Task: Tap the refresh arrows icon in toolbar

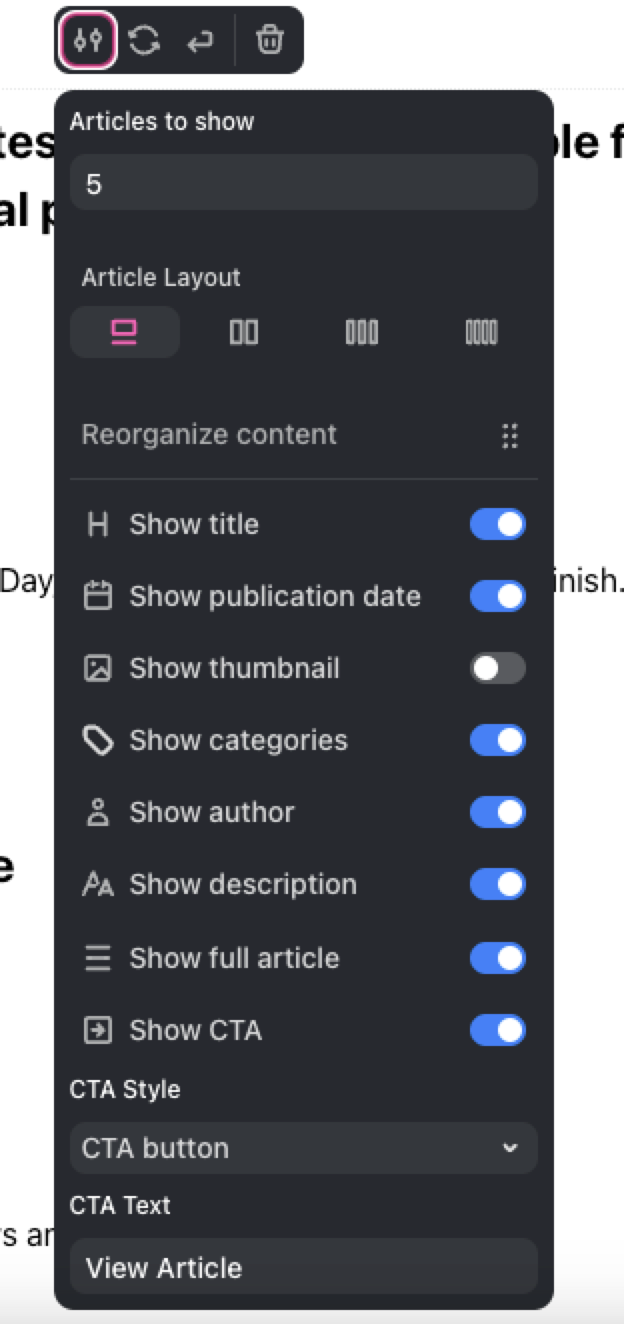Action: [x=144, y=41]
